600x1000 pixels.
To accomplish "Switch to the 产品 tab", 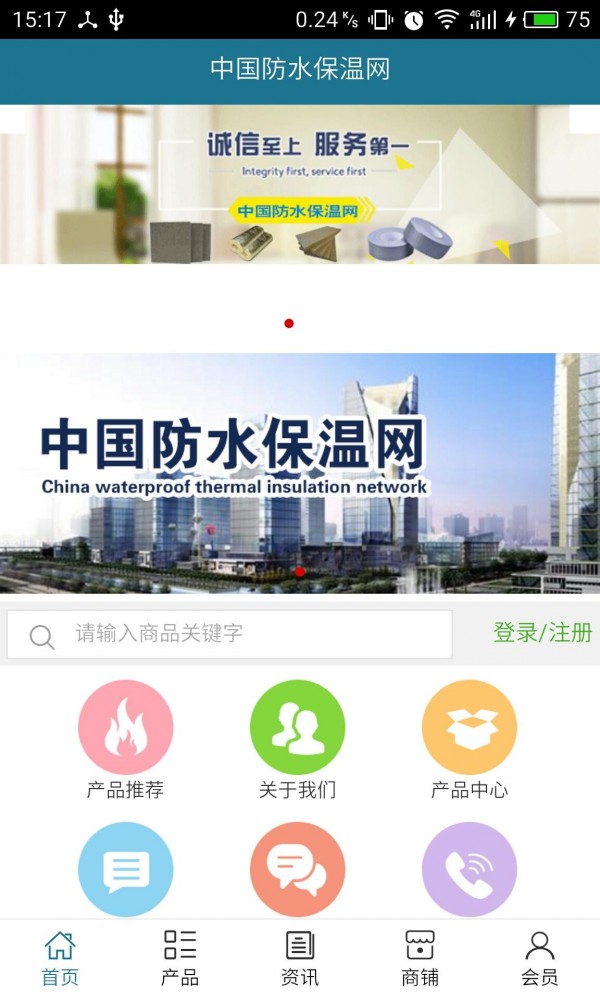I will [x=180, y=958].
